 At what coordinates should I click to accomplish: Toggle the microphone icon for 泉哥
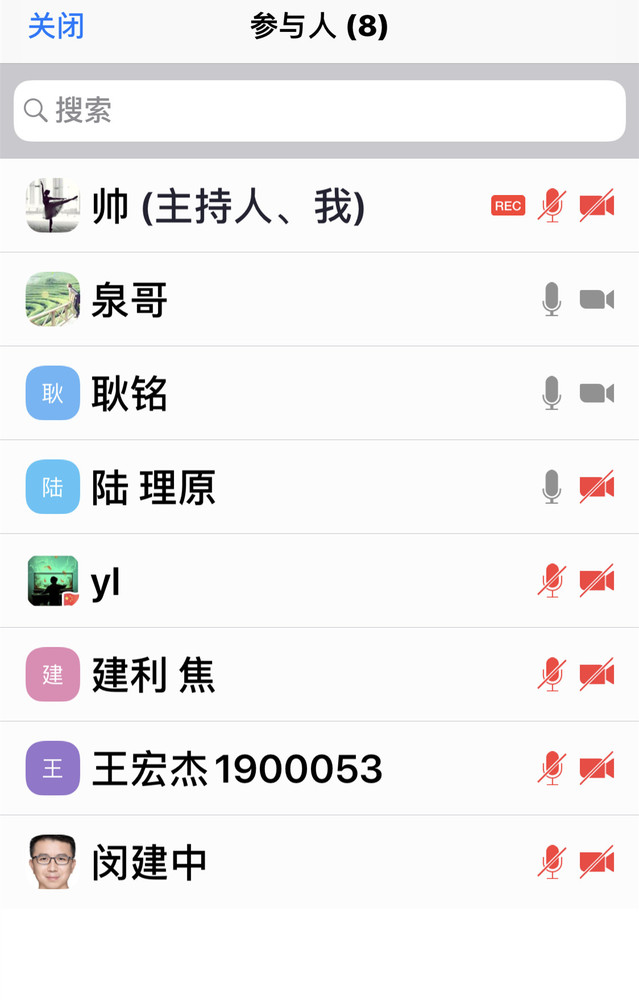click(551, 300)
